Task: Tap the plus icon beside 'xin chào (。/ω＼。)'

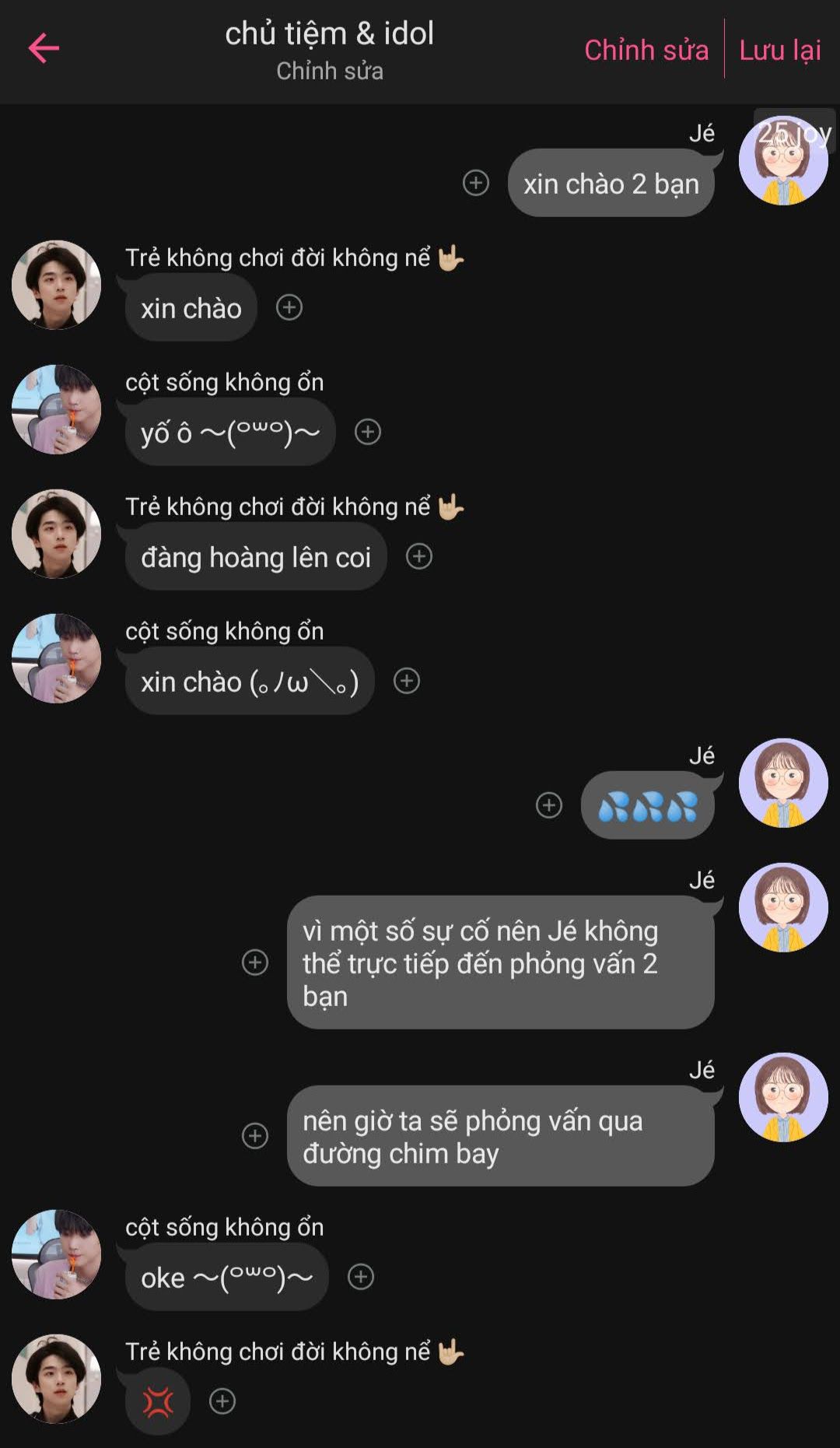Action: [x=407, y=681]
